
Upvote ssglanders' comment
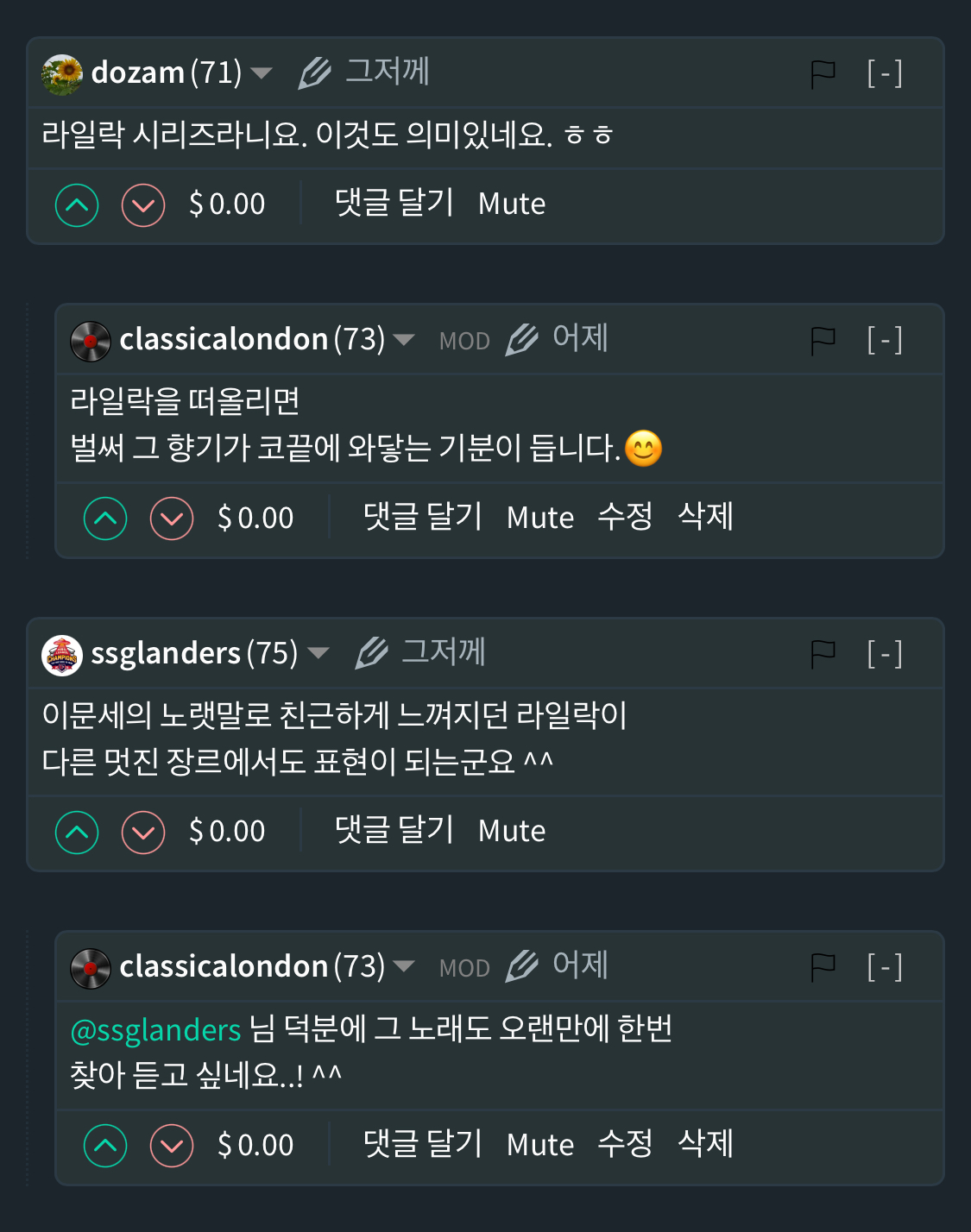pyautogui.click(x=77, y=833)
